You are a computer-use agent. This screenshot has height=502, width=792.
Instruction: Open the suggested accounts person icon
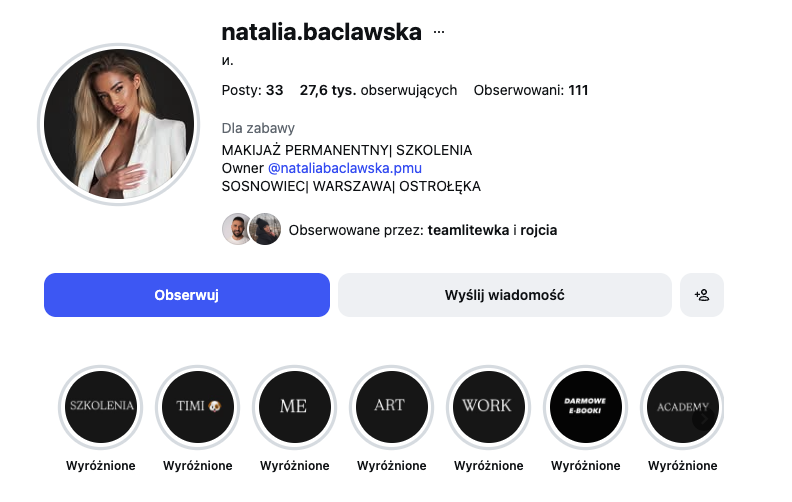tap(701, 295)
